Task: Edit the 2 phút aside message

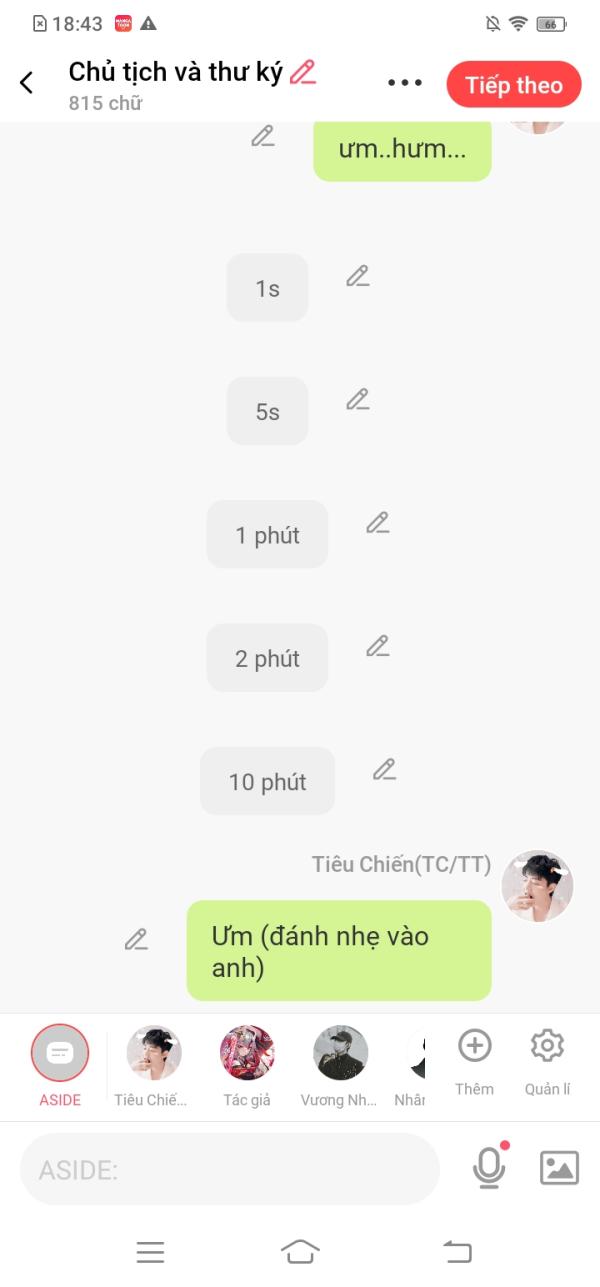Action: (x=377, y=646)
